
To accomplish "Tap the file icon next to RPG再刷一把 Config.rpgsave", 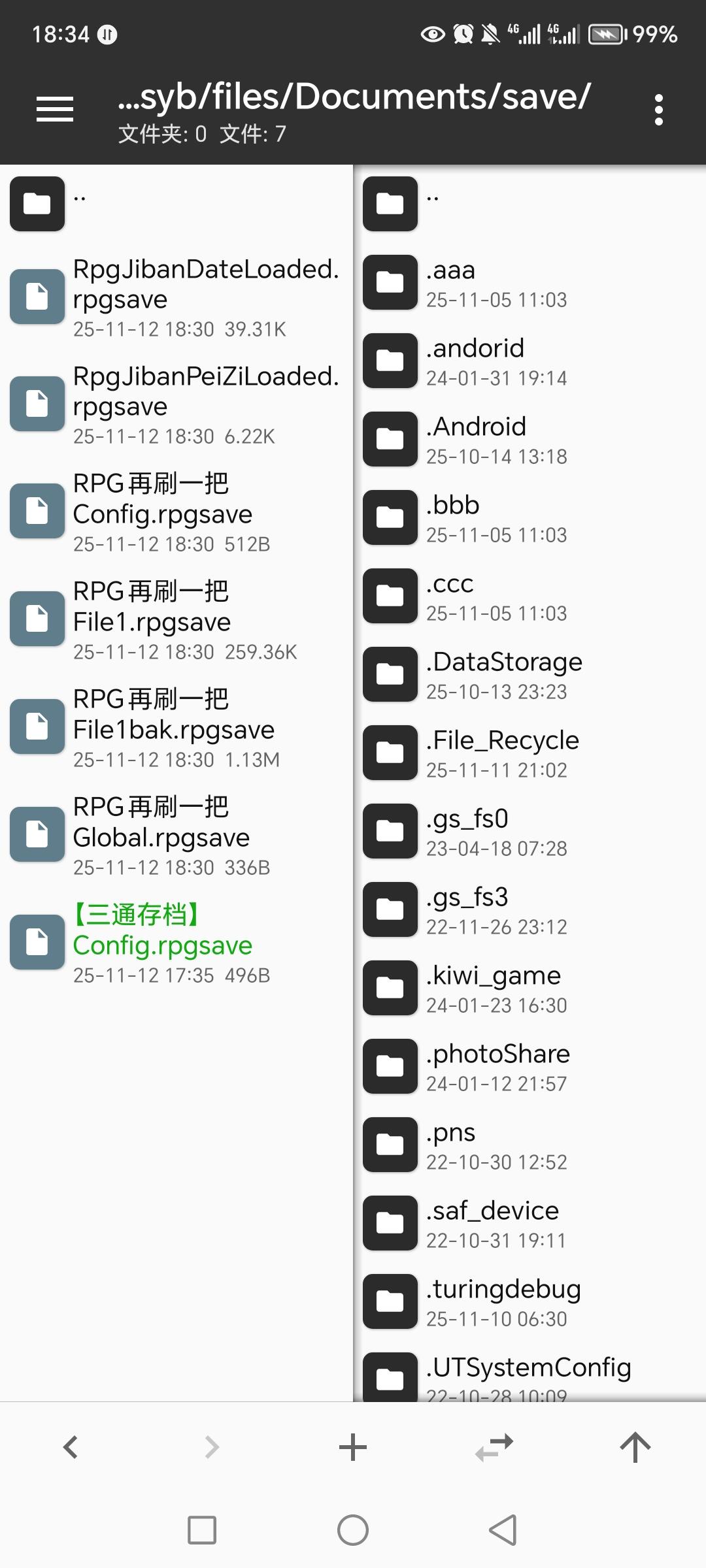I will tap(37, 511).
